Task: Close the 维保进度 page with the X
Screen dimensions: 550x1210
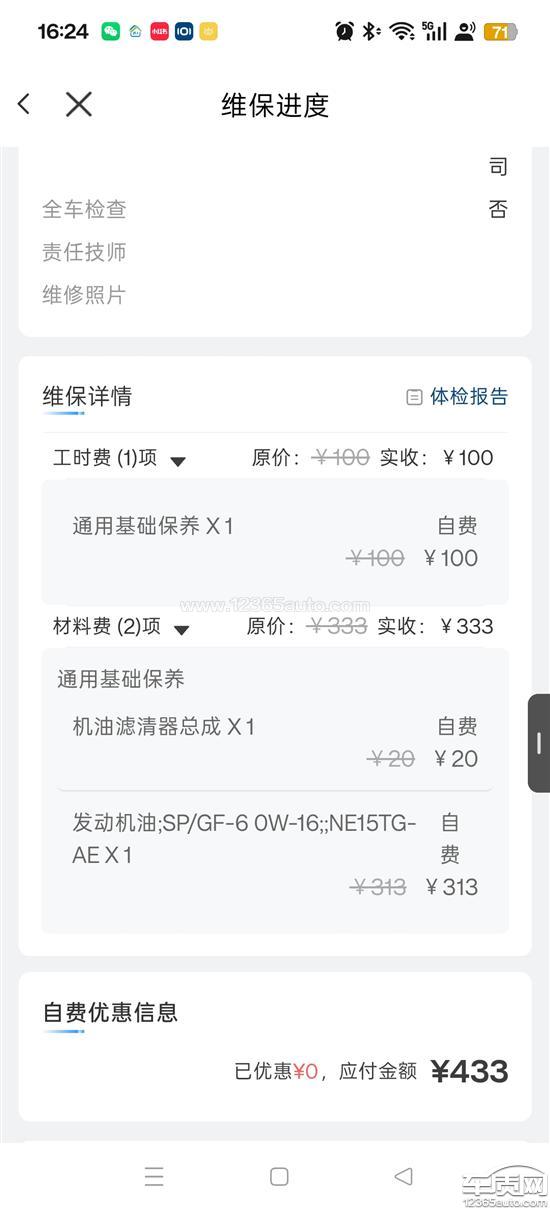Action: click(79, 104)
